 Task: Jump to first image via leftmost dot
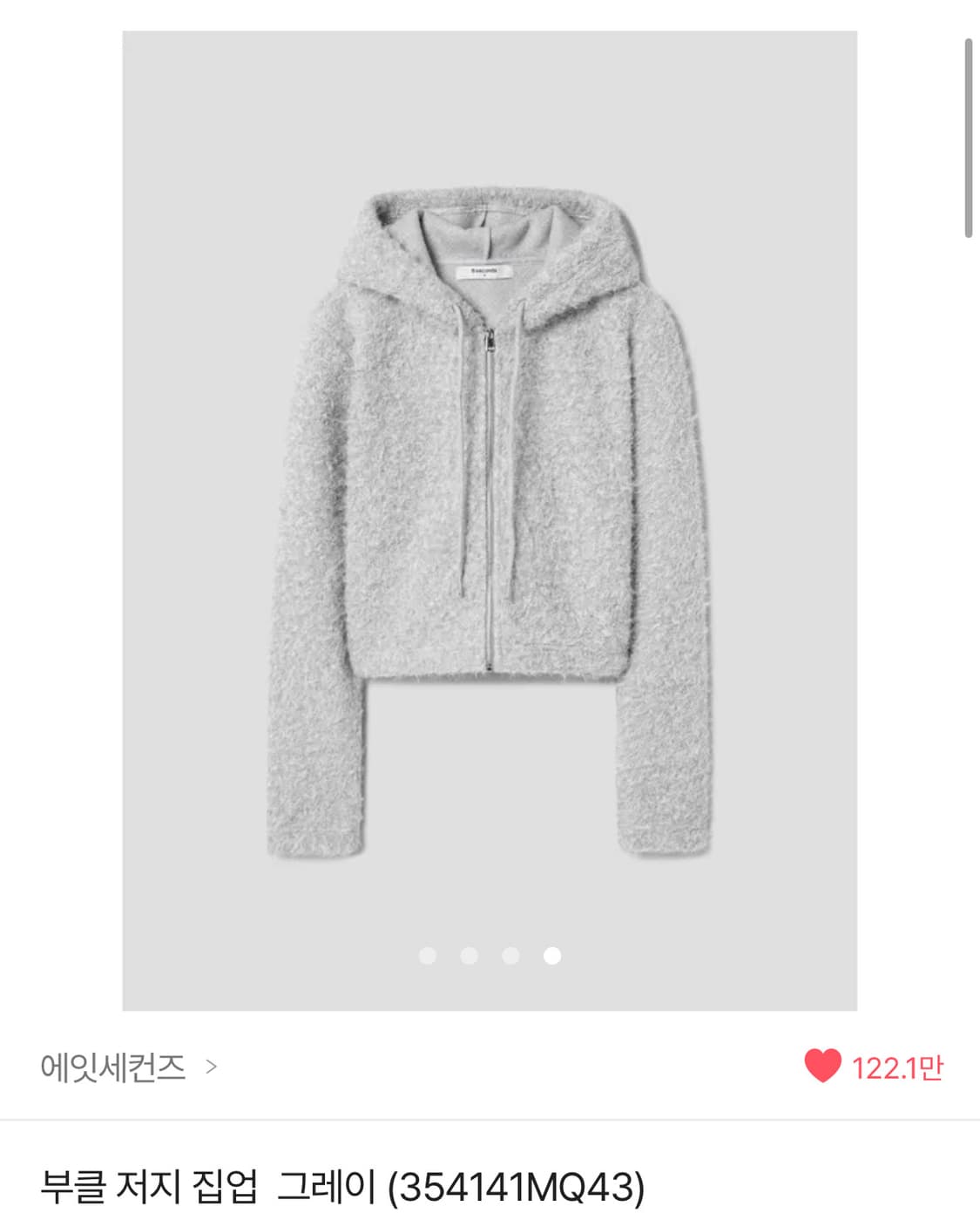click(427, 957)
